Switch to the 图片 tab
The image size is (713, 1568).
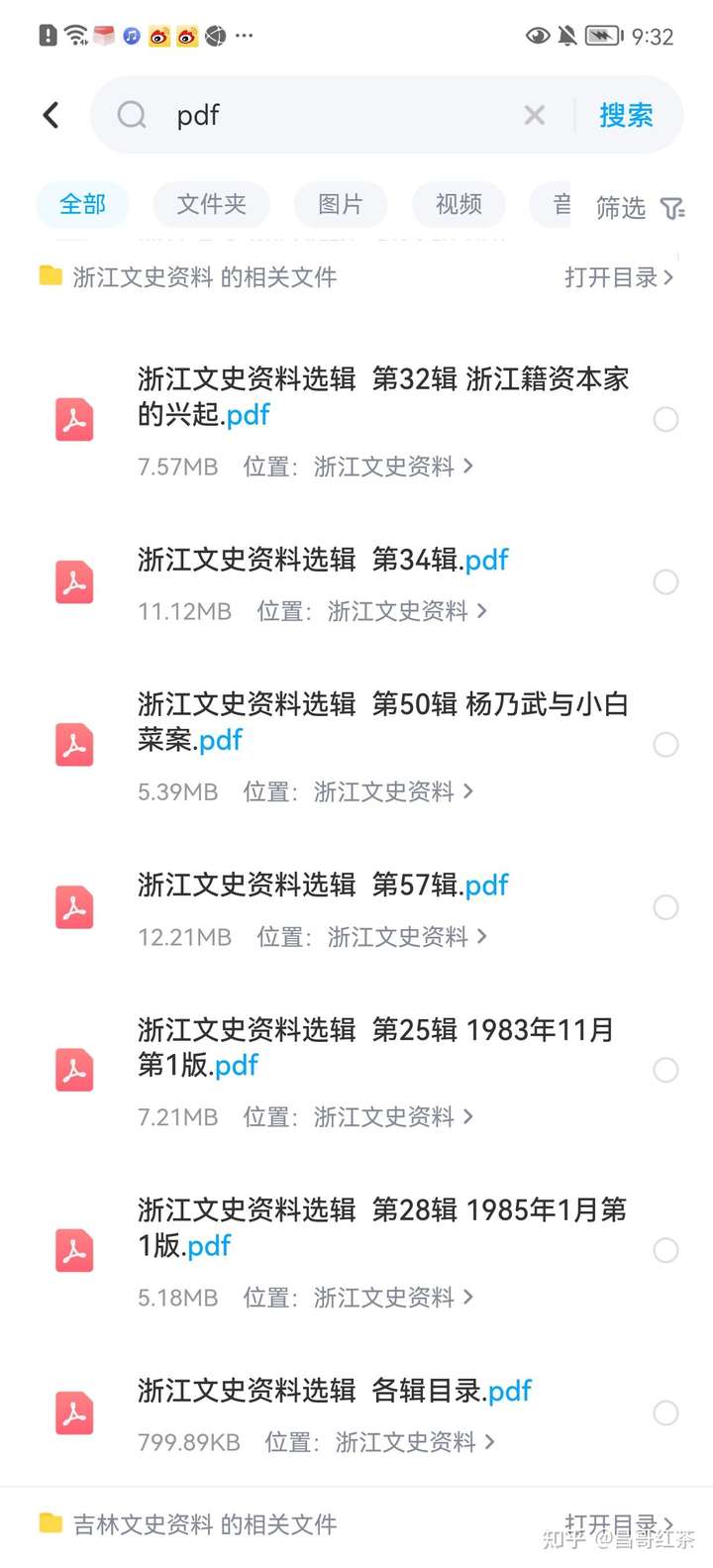[x=340, y=205]
